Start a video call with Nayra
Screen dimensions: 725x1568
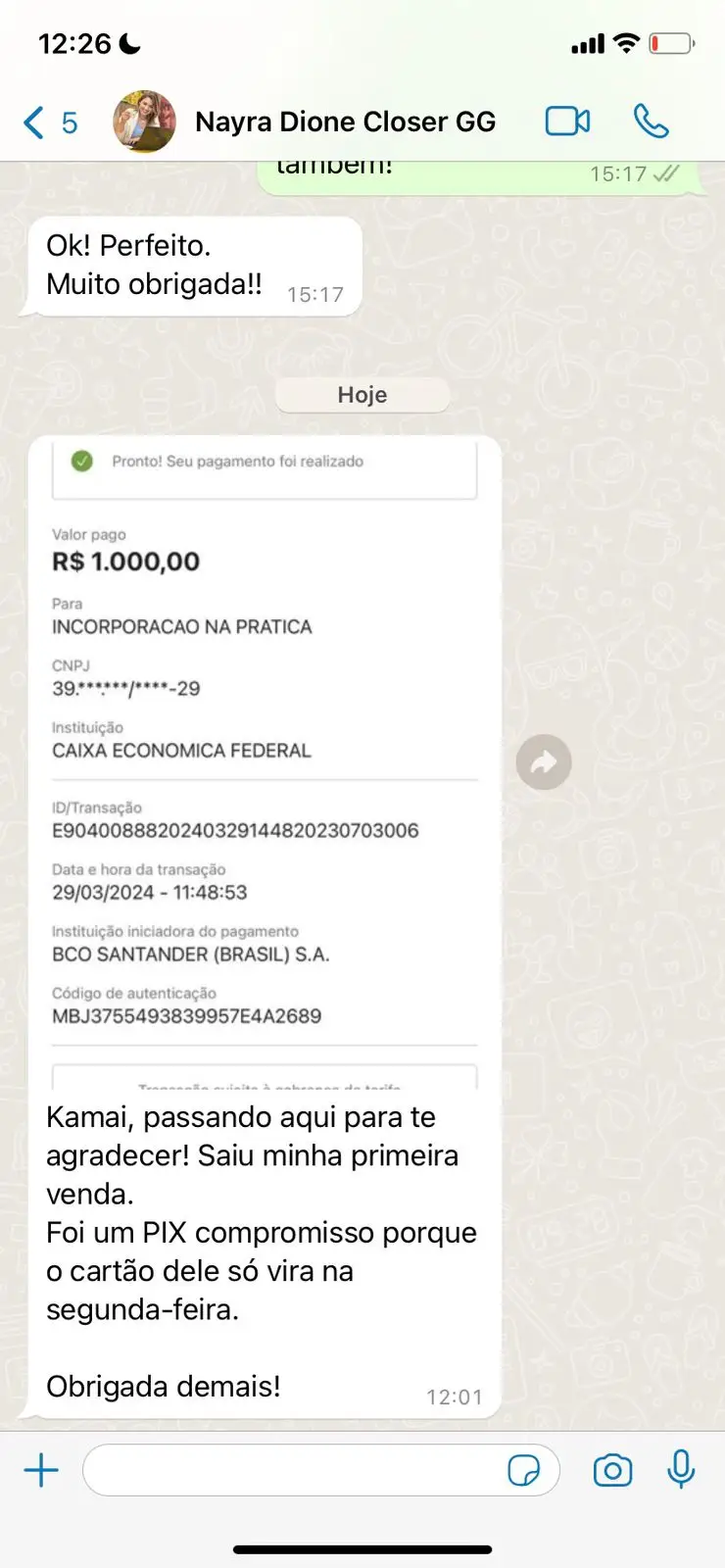tap(567, 122)
